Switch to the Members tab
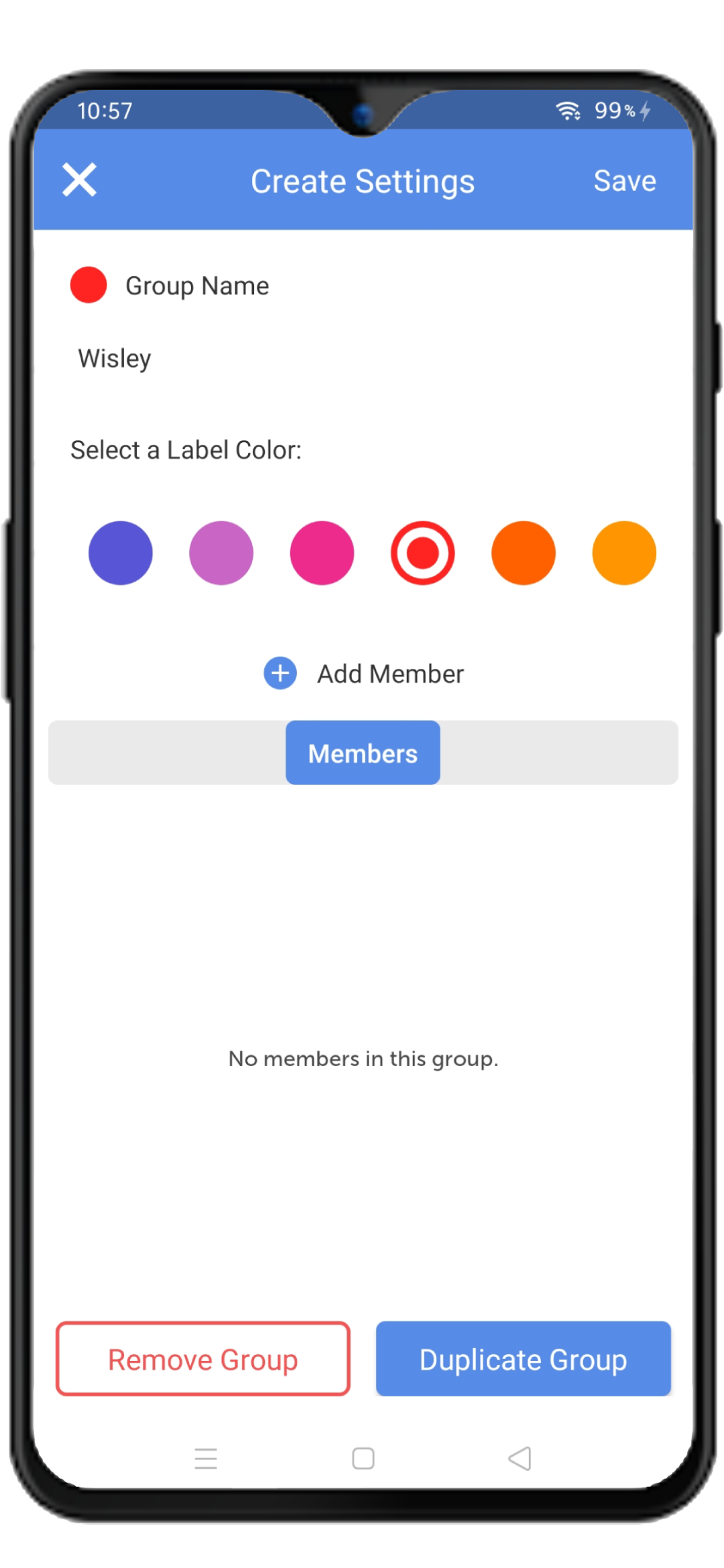This screenshot has width=724, height=1568. [363, 753]
